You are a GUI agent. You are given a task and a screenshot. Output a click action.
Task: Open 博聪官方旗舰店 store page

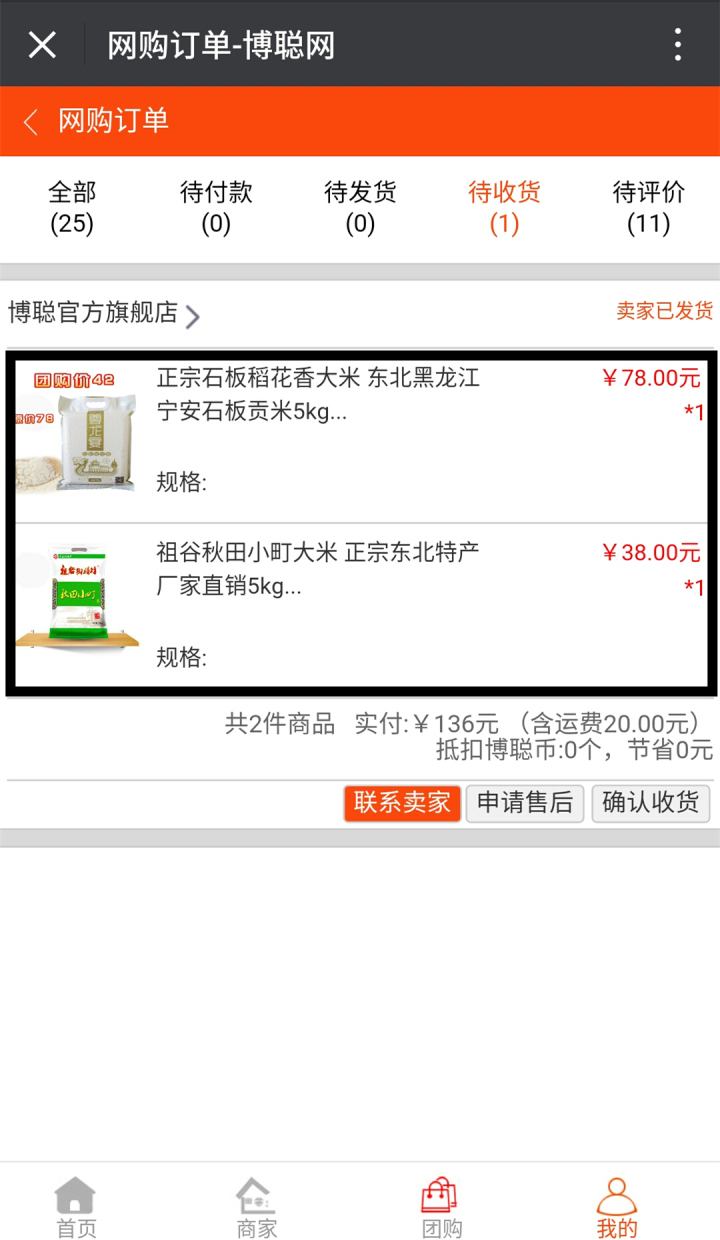coord(104,314)
